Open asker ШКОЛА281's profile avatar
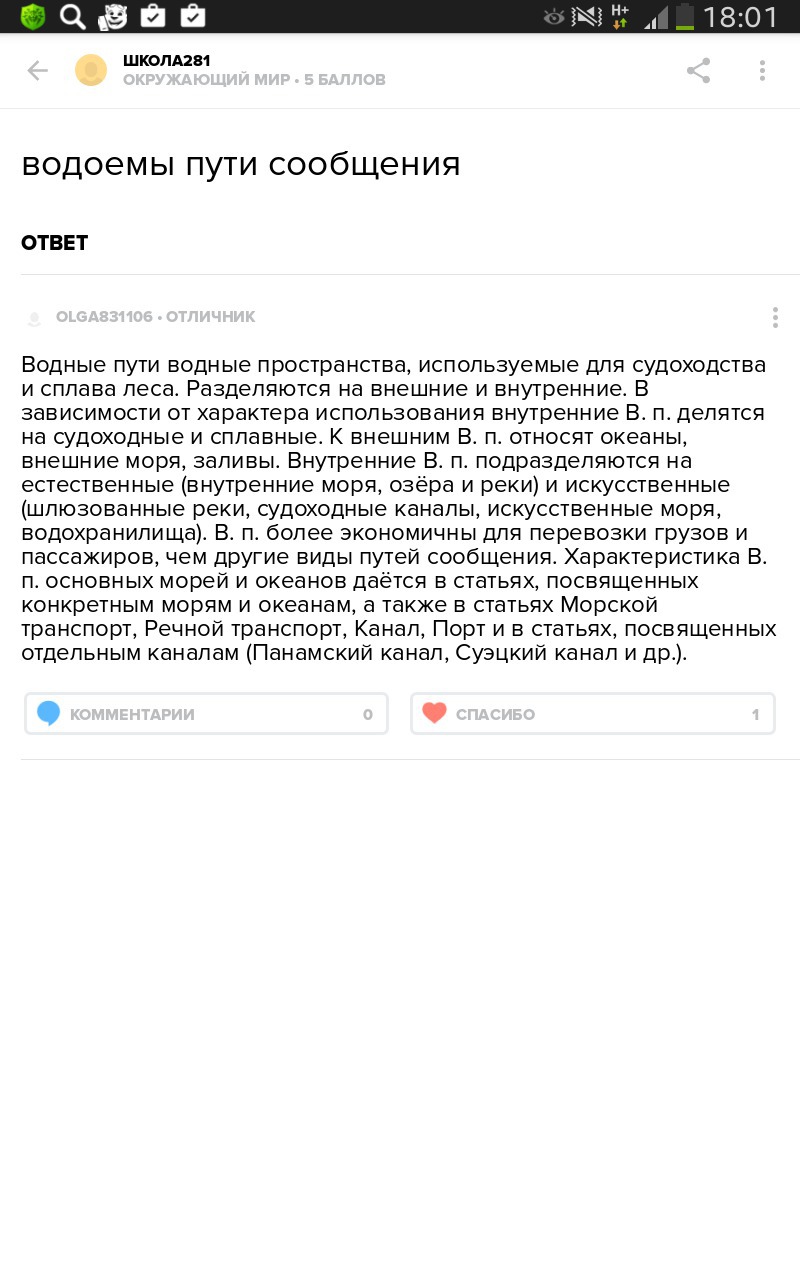The width and height of the screenshot is (800, 1280). point(91,70)
